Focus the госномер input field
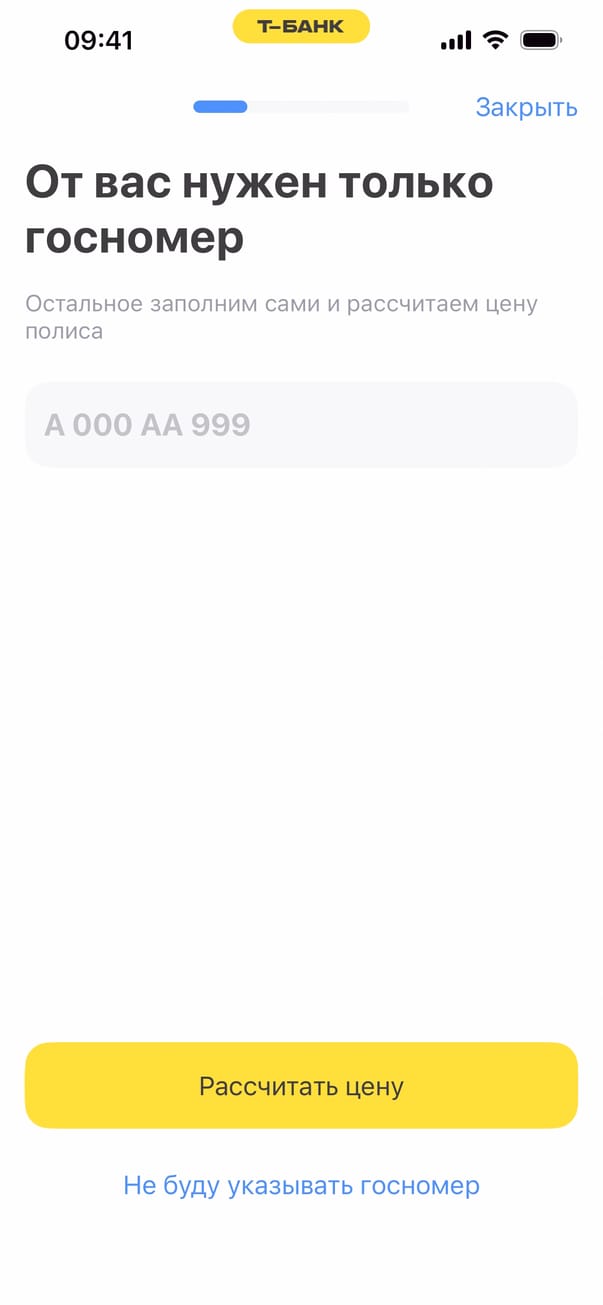 pos(301,425)
